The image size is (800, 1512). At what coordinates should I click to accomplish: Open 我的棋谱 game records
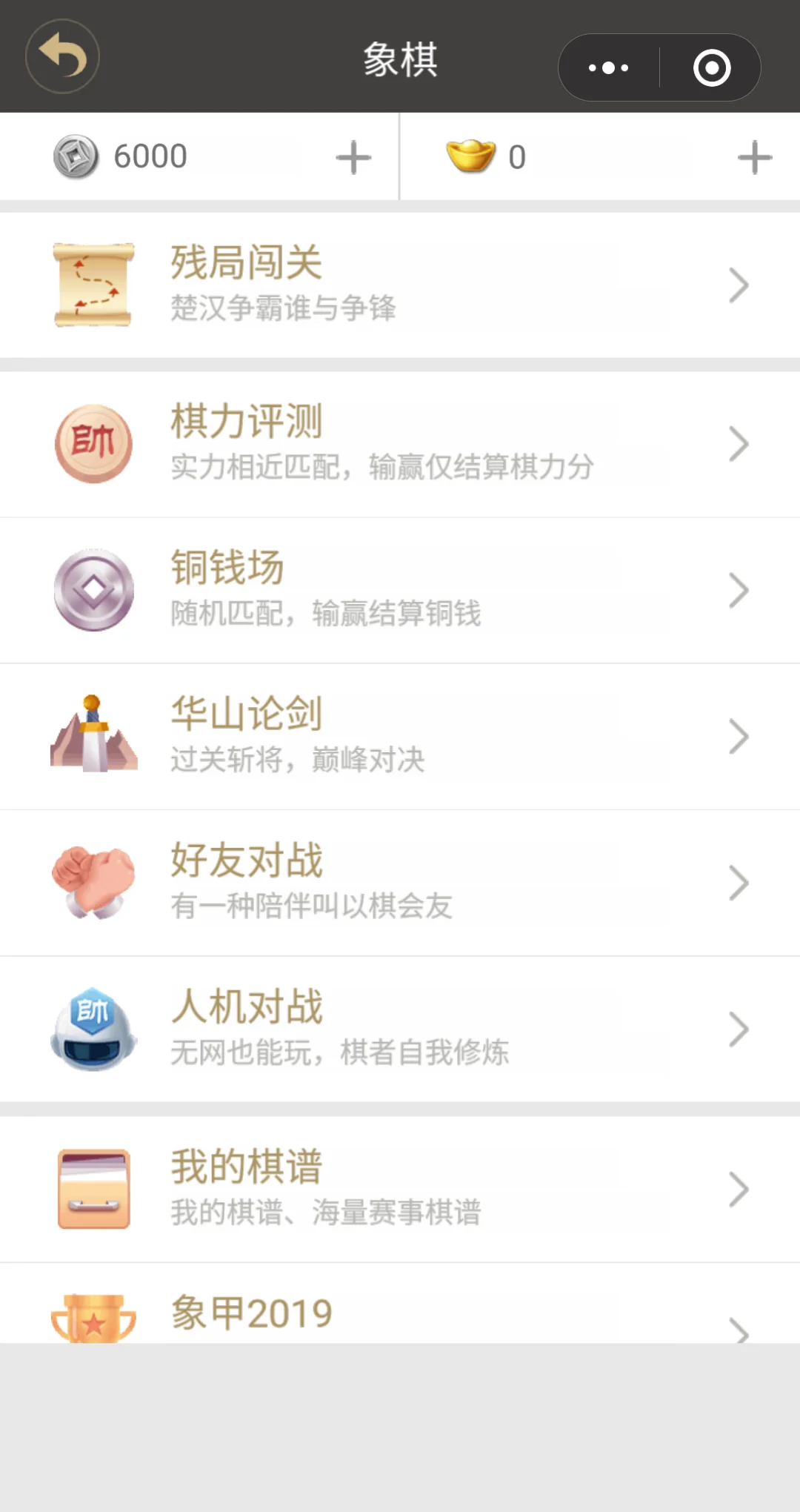400,1189
